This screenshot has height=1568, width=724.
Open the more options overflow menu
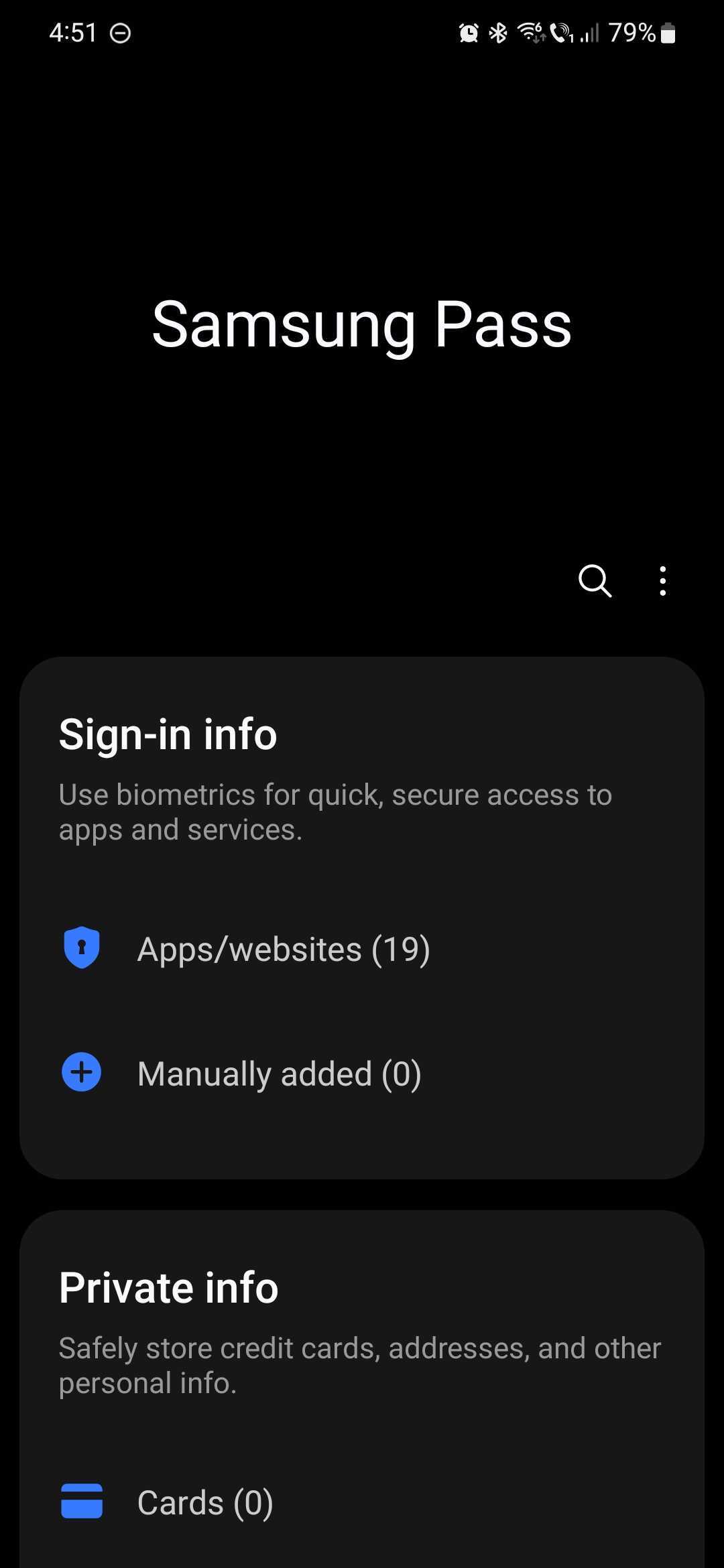pos(662,581)
